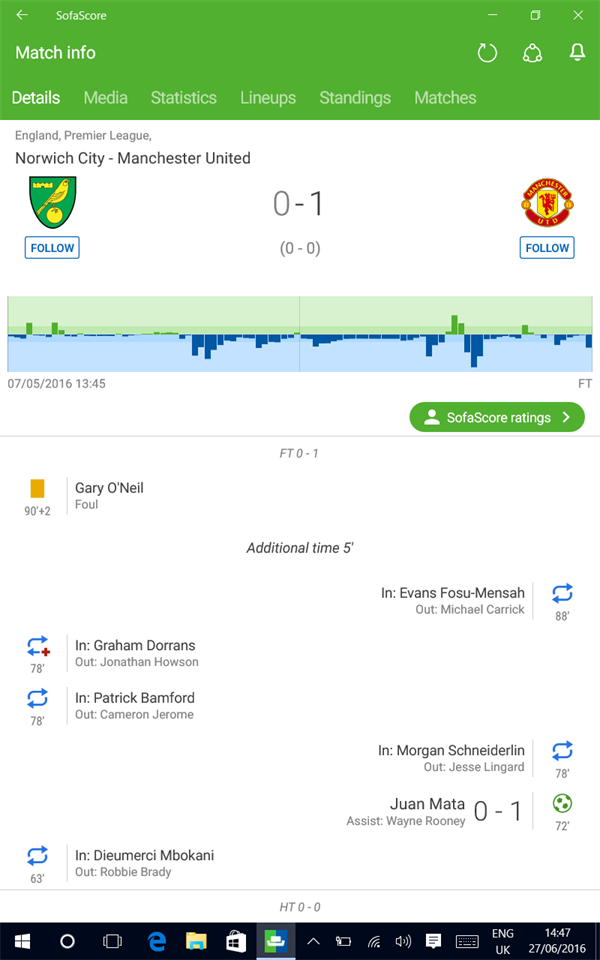Open the Manchester United crest
Image resolution: width=600 pixels, height=960 pixels.
coord(547,203)
